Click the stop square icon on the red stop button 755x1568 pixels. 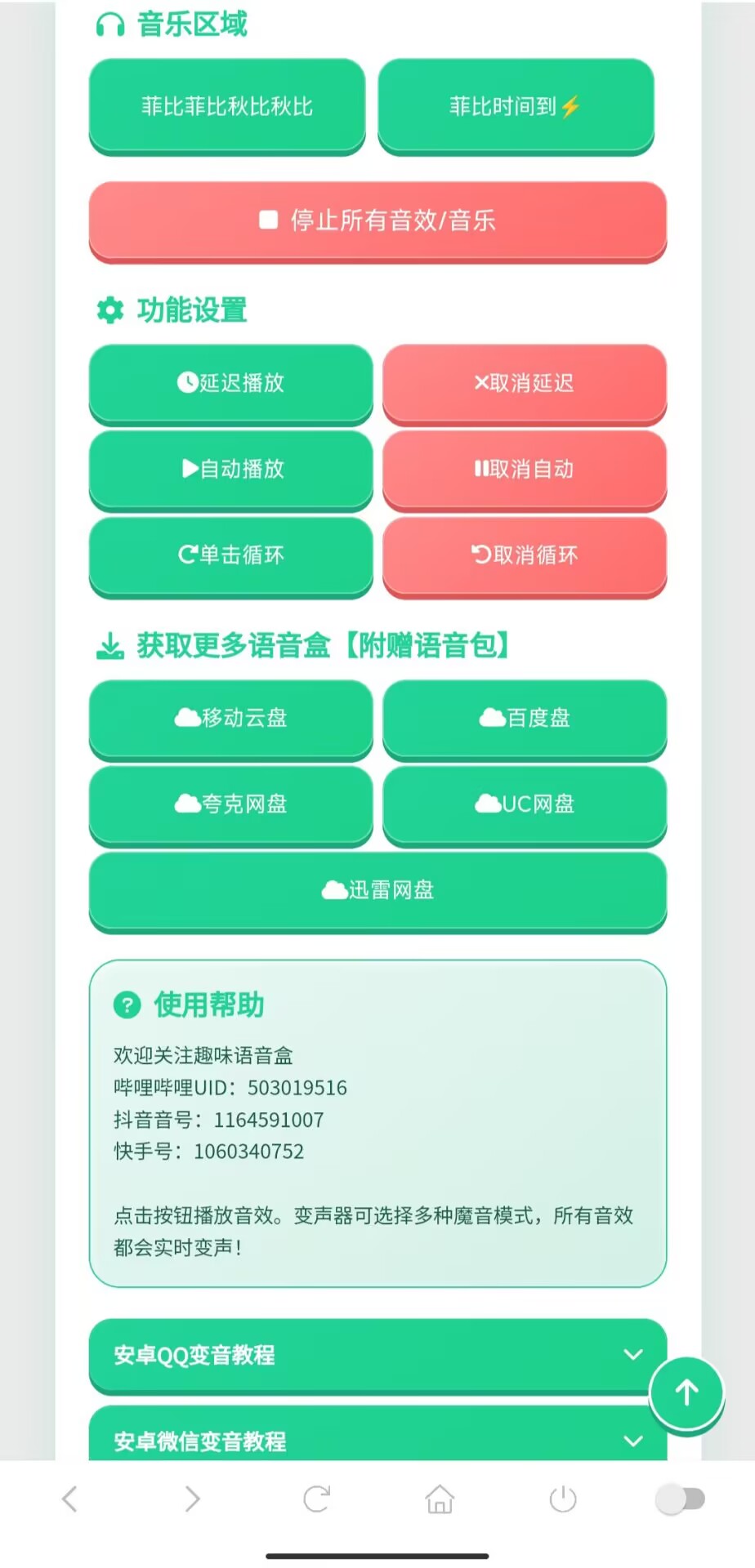pyautogui.click(x=268, y=220)
